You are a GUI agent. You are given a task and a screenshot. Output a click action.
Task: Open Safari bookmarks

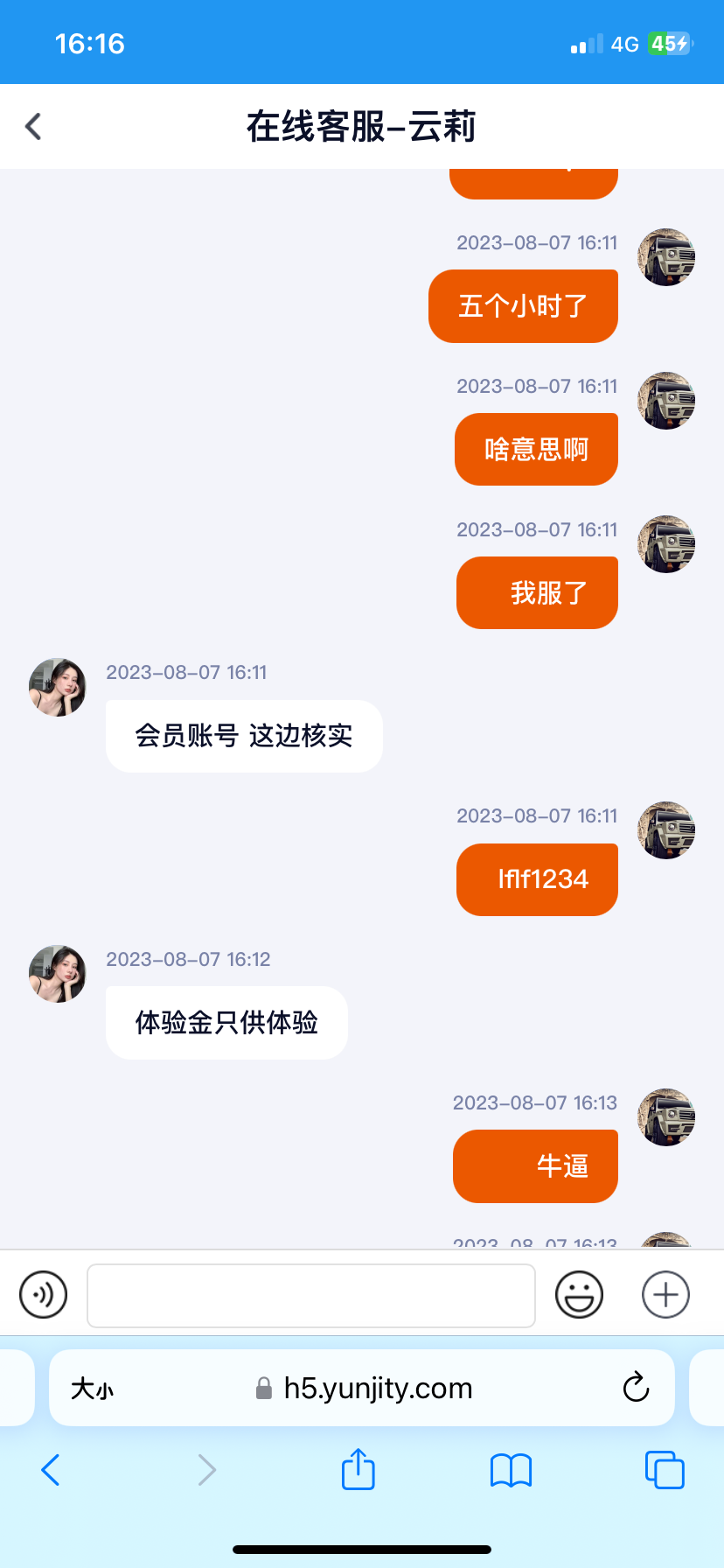point(511,1470)
